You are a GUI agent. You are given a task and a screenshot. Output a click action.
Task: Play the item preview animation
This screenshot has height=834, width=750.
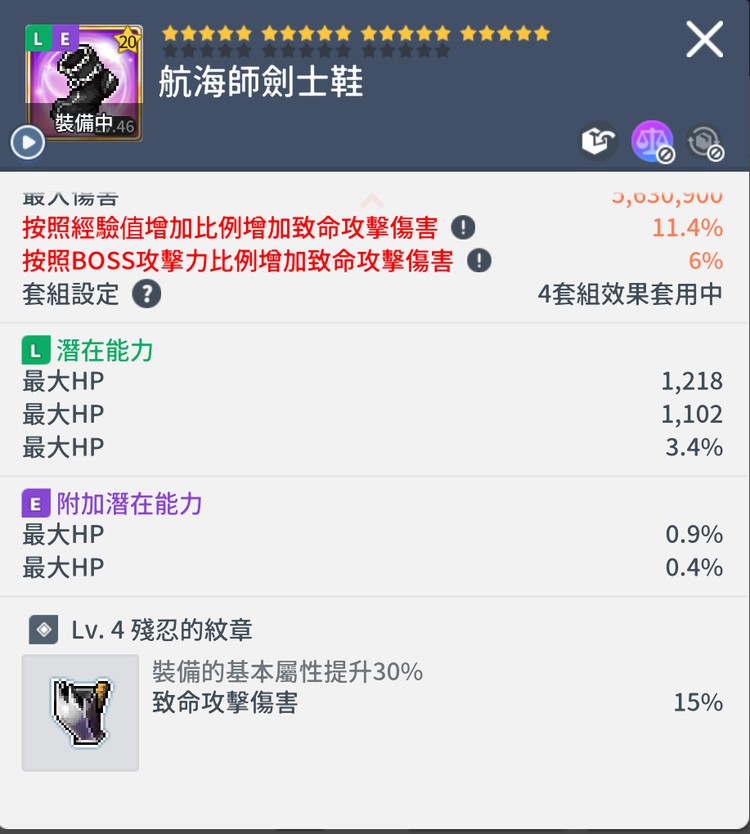[x=26, y=142]
